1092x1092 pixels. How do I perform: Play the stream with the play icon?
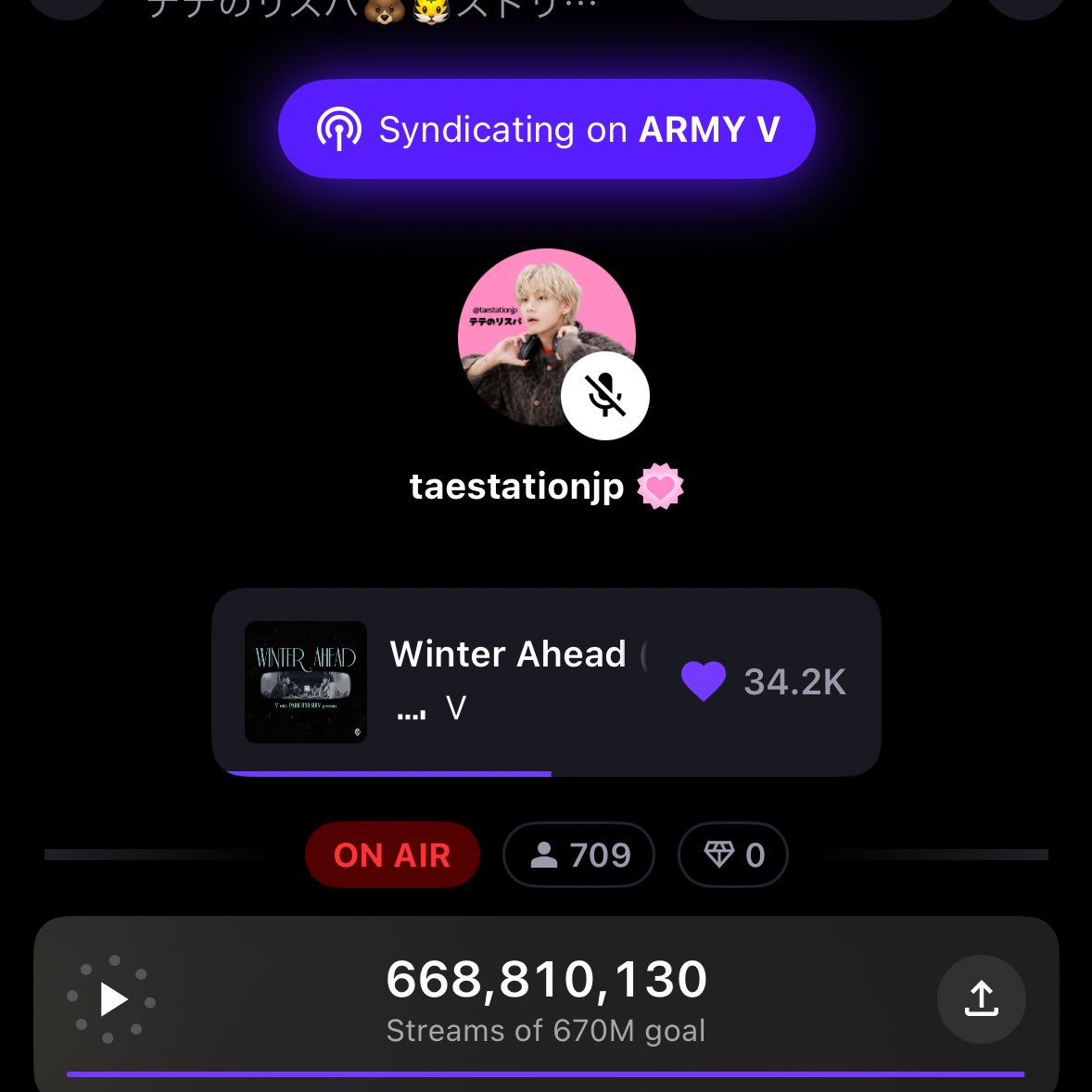click(112, 999)
